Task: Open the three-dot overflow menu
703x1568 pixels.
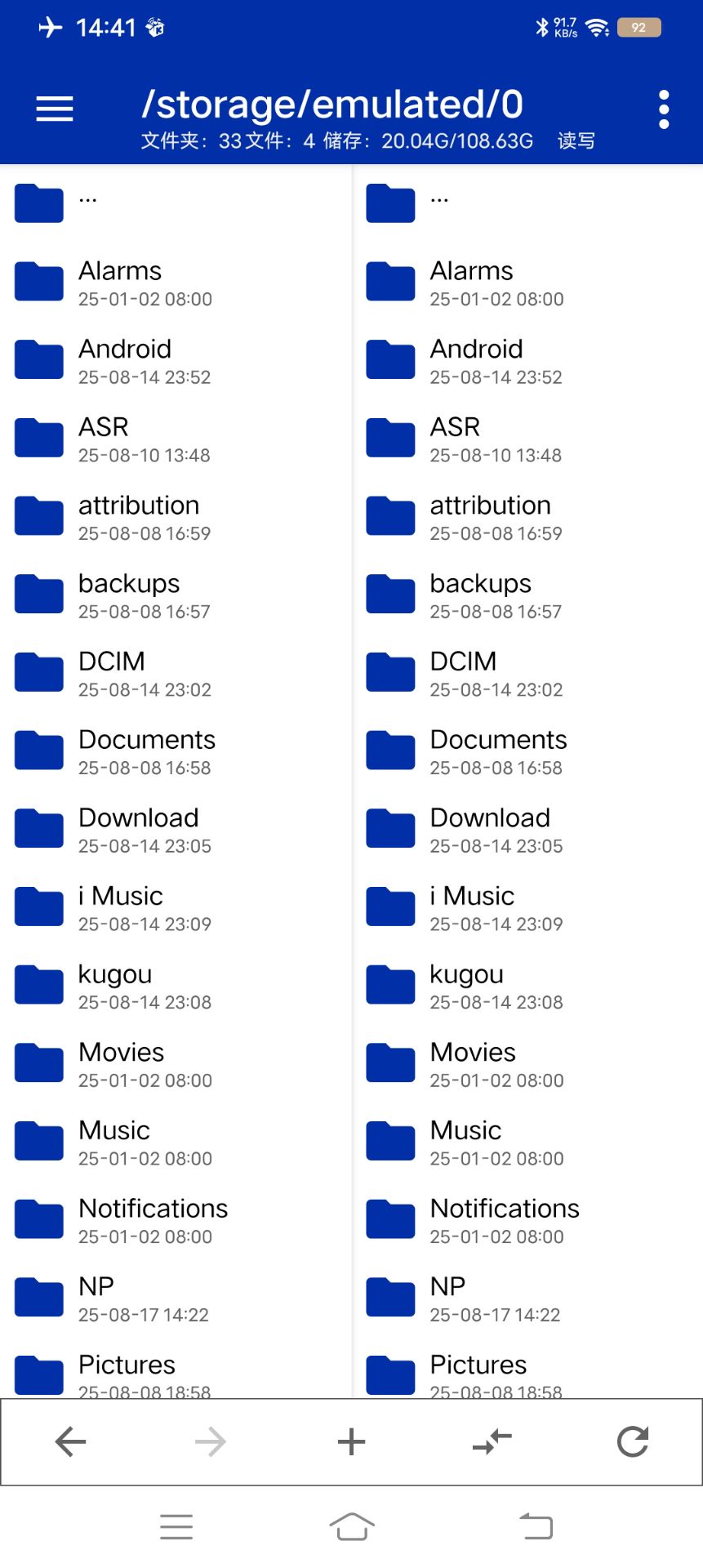Action: pyautogui.click(x=663, y=109)
